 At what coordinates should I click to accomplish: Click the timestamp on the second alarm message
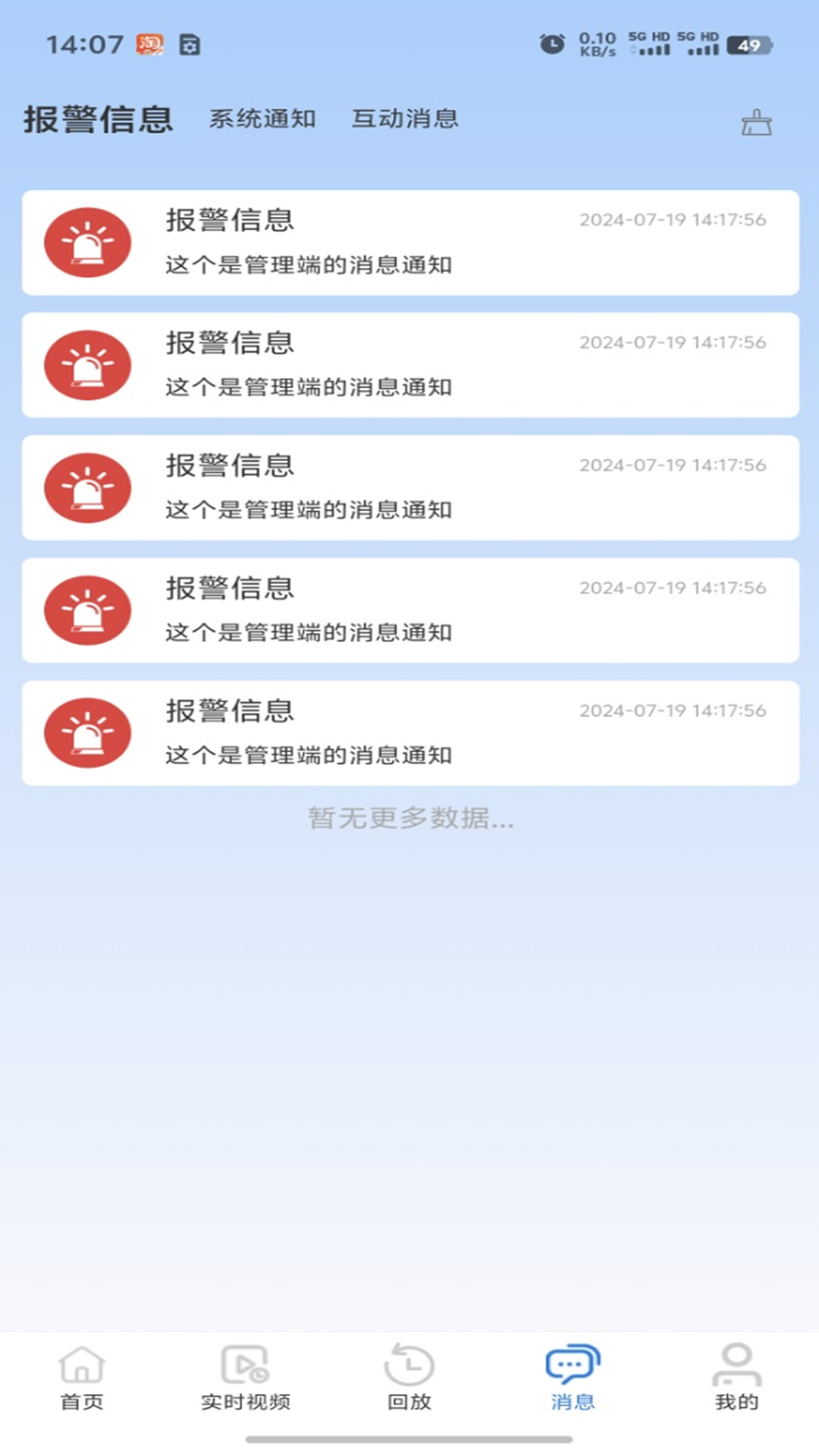coord(674,342)
